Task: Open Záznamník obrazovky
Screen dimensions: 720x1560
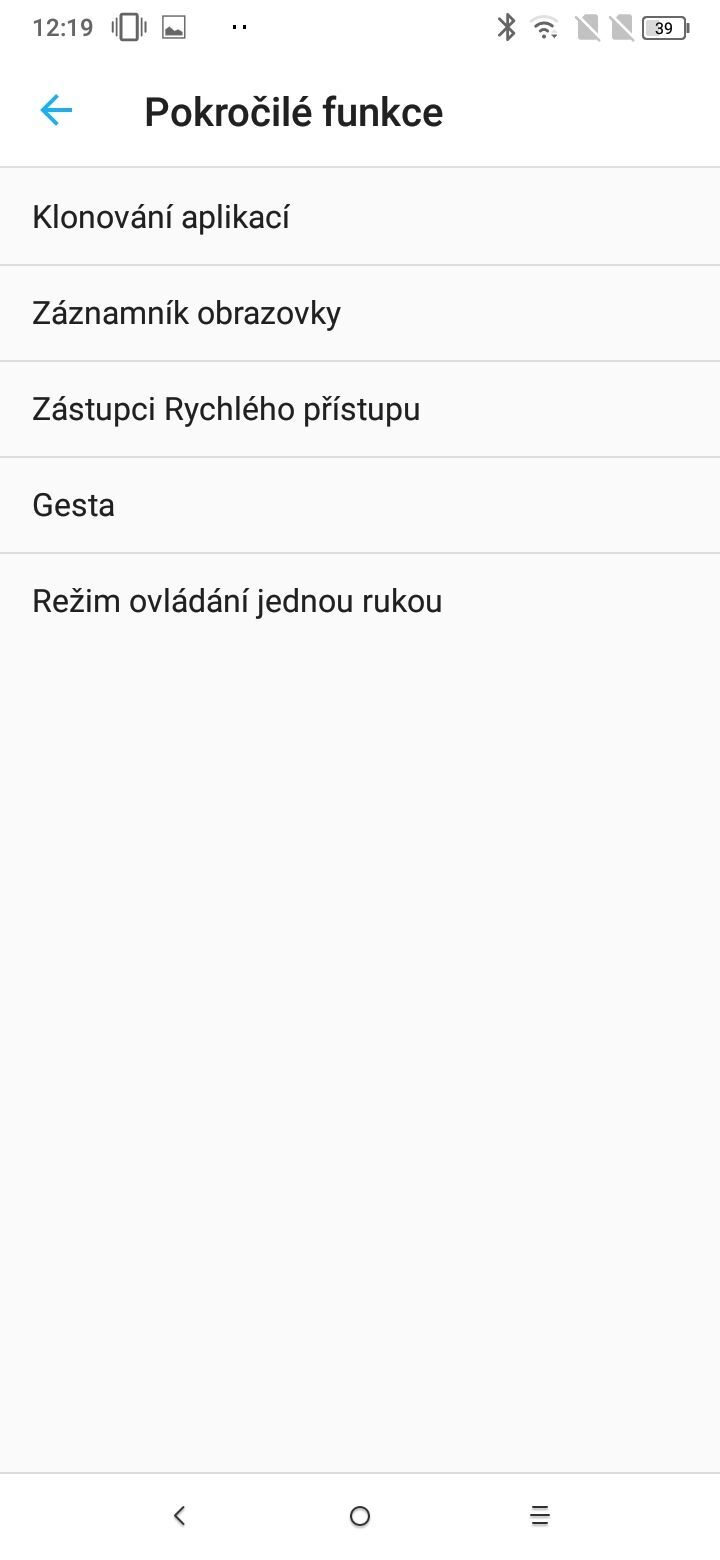Action: [x=360, y=313]
